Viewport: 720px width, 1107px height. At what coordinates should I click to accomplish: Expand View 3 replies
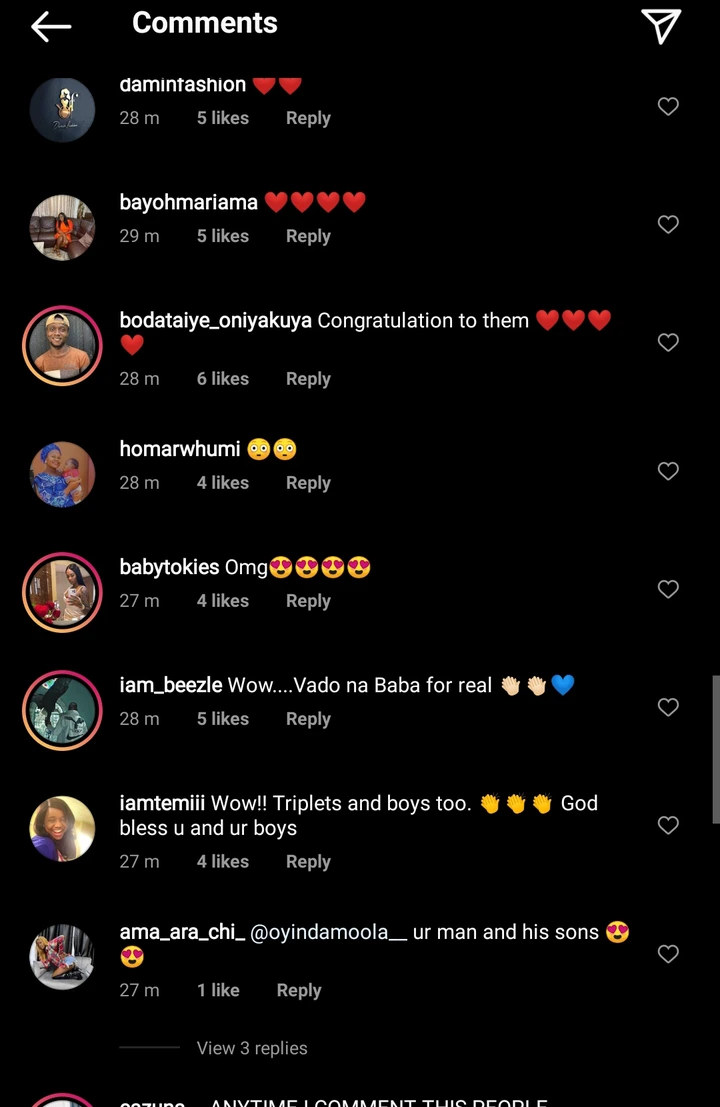pyautogui.click(x=252, y=1048)
